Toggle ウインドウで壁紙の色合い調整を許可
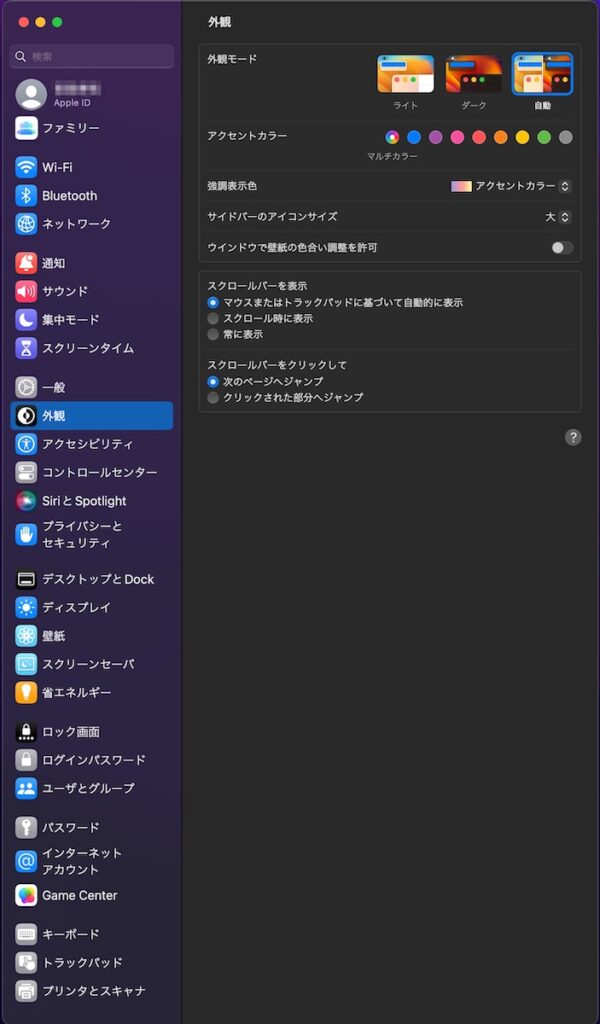This screenshot has height=1024, width=600. pyautogui.click(x=562, y=247)
